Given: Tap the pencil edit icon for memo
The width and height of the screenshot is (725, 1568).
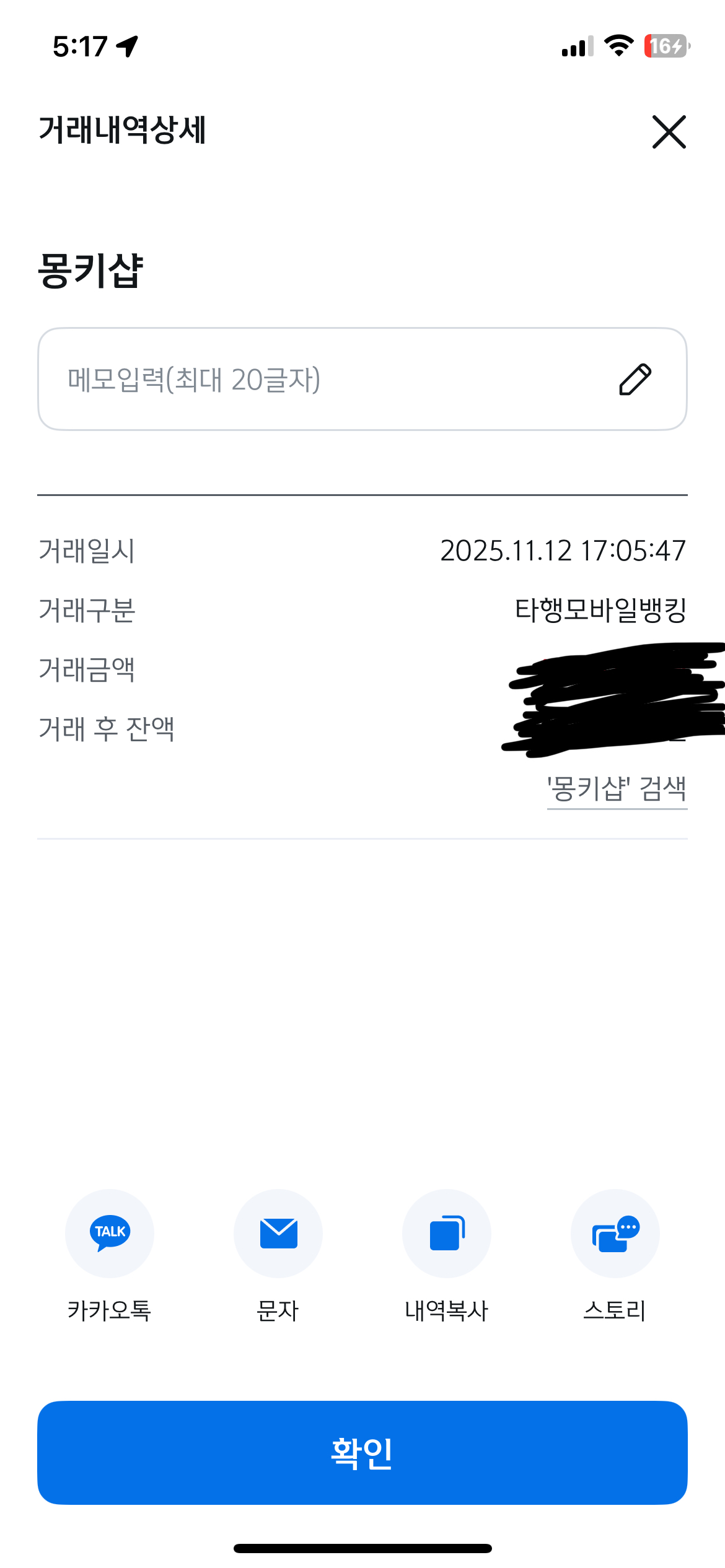Looking at the screenshot, I should point(635,379).
